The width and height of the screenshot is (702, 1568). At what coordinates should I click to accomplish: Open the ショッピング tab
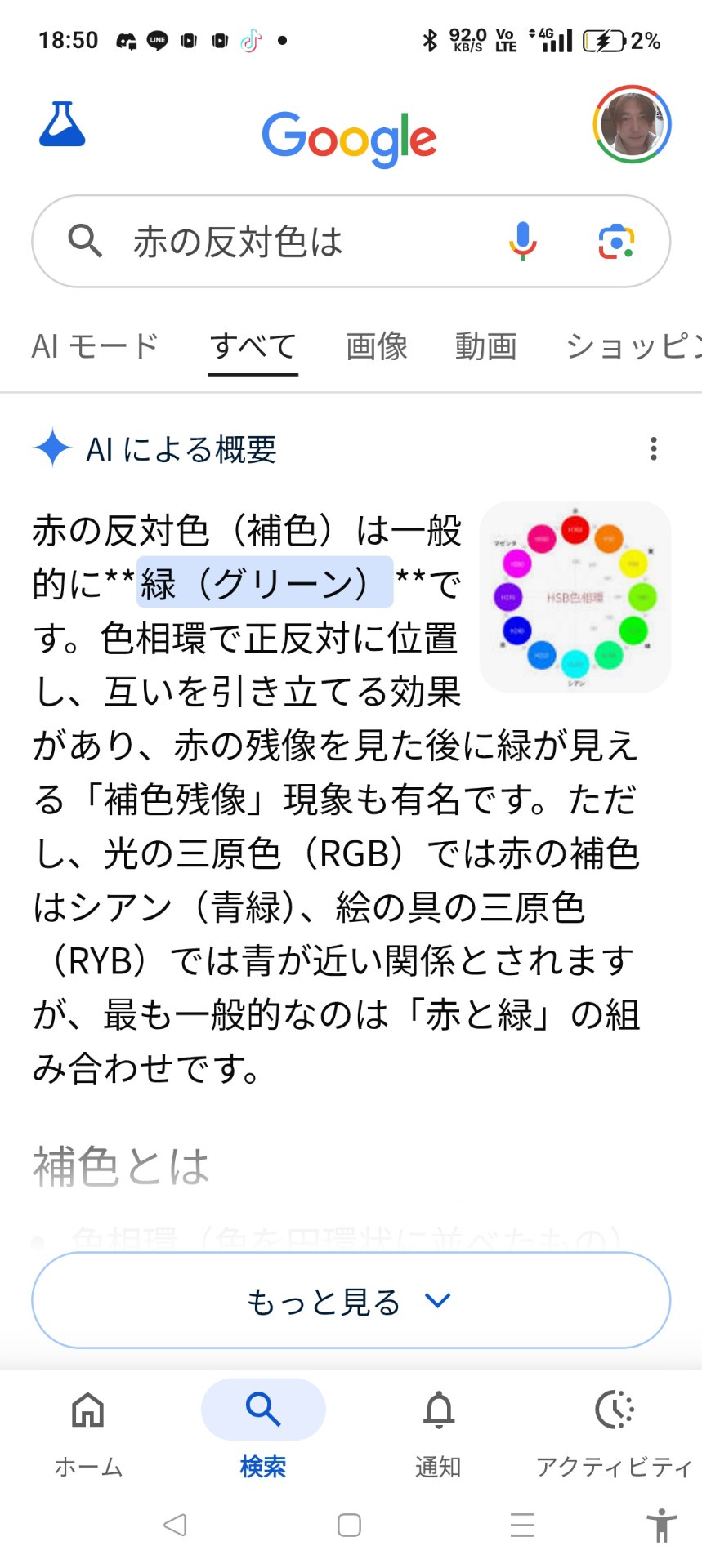(633, 346)
